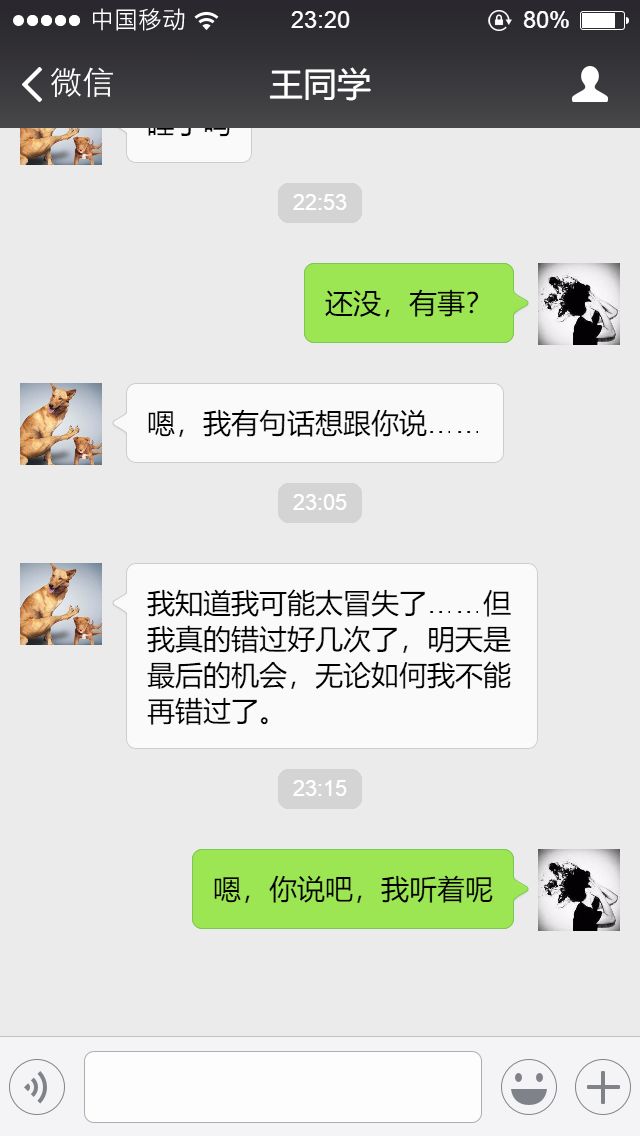Go back to the 微信 chat list

pos(67,84)
